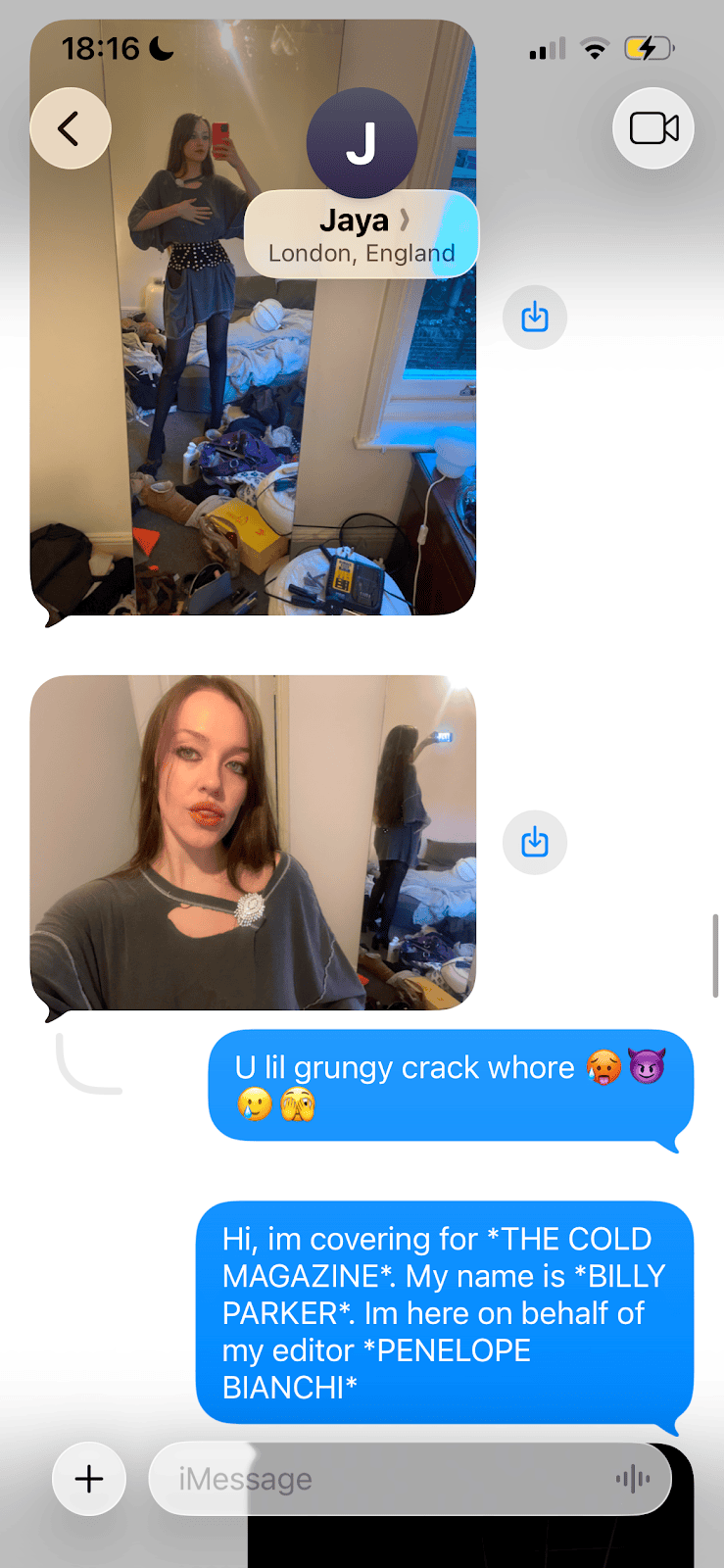Open Jaya's contact details
Viewport: 724px width, 1568px height.
tap(362, 235)
